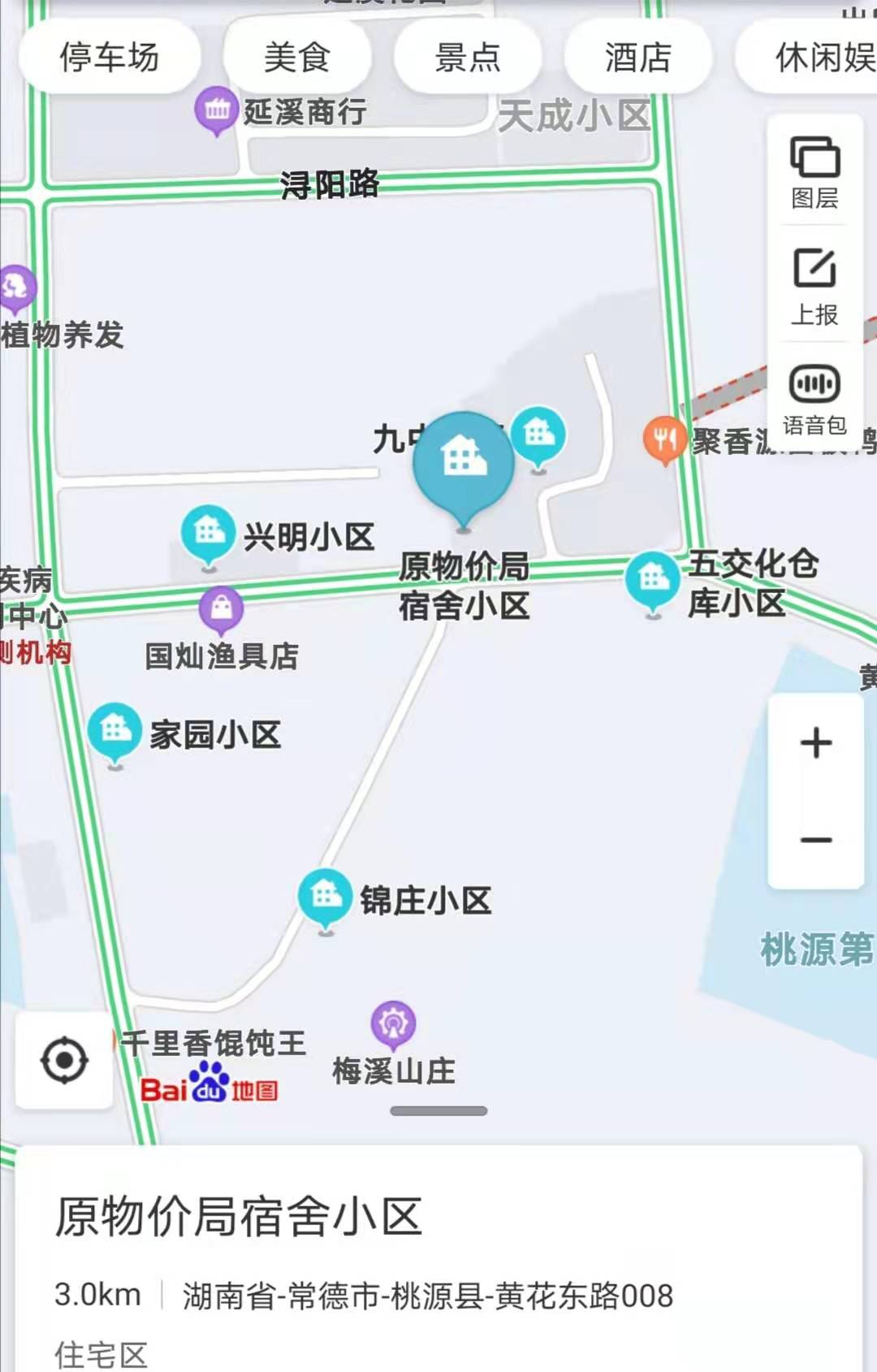The height and width of the screenshot is (1372, 877).
Task: Open the 图层 layers panel
Action: tap(814, 172)
